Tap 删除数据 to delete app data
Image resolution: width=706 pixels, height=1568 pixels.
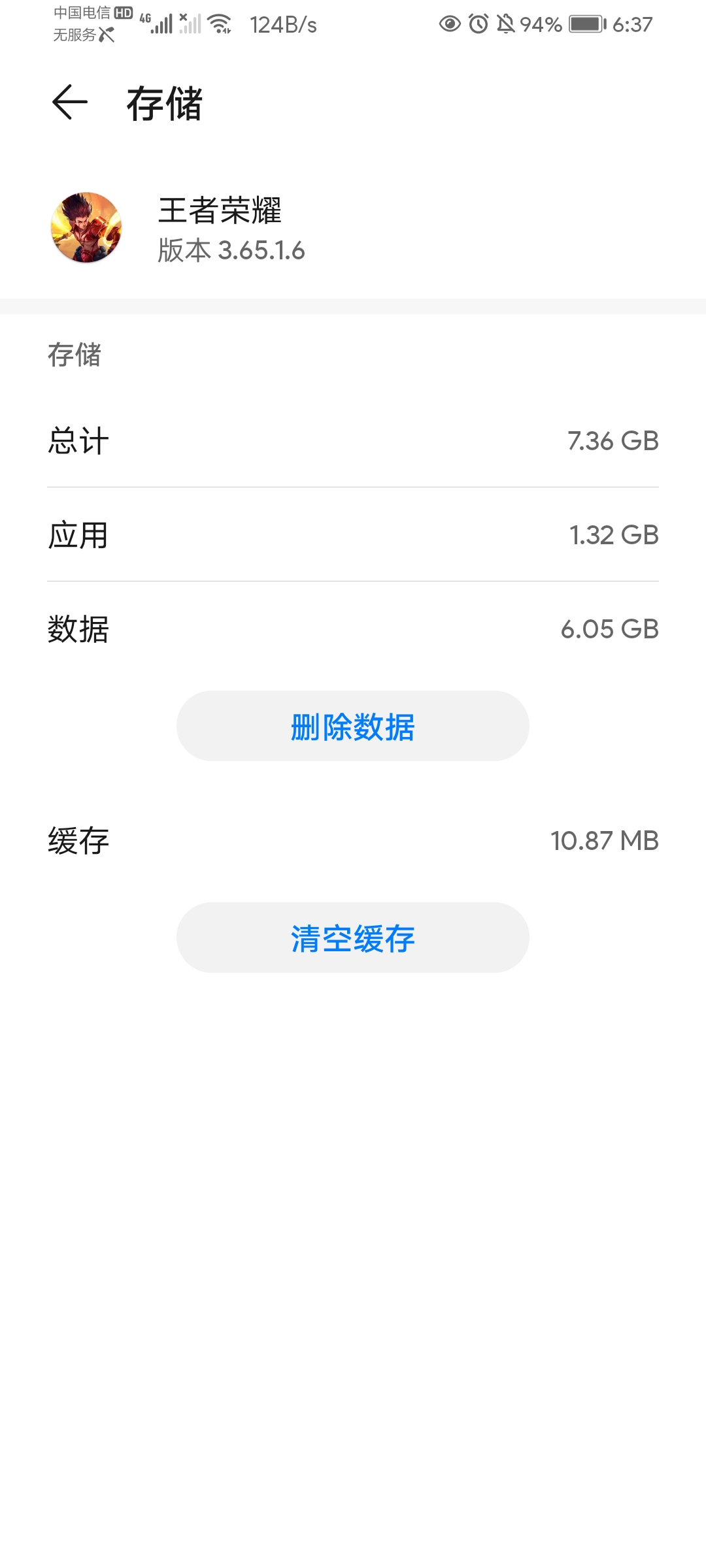(353, 726)
